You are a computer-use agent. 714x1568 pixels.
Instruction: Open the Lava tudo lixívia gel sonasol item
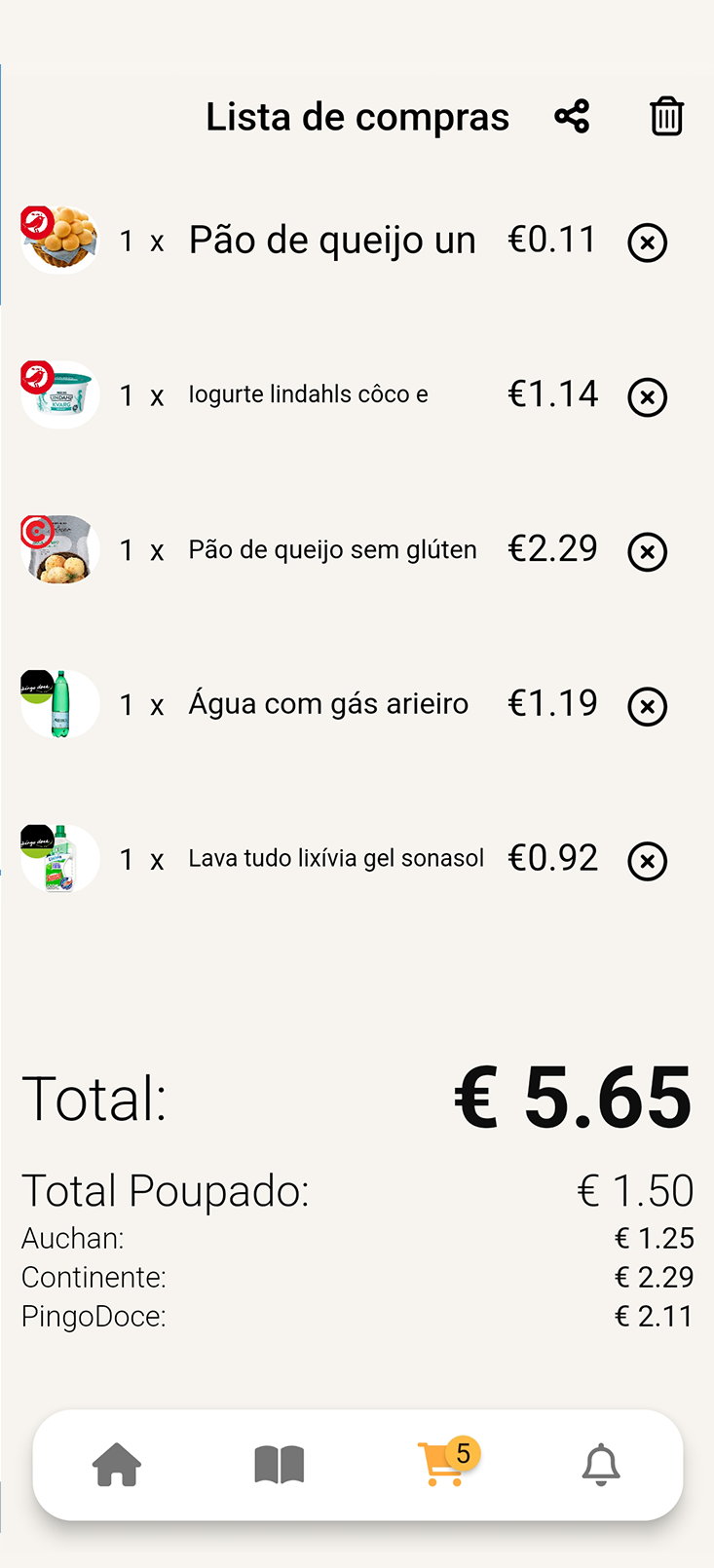[336, 859]
